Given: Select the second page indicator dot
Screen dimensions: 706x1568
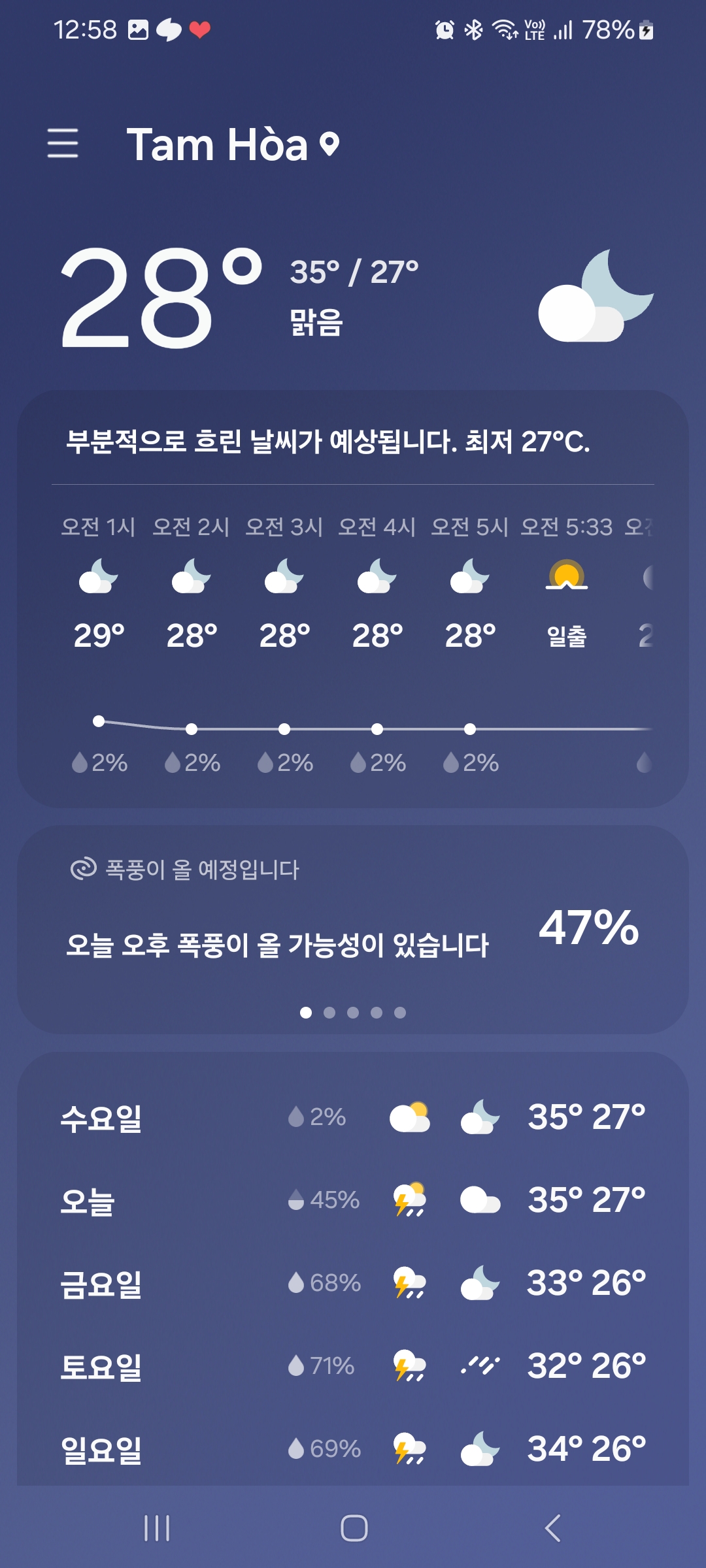Looking at the screenshot, I should (329, 1013).
